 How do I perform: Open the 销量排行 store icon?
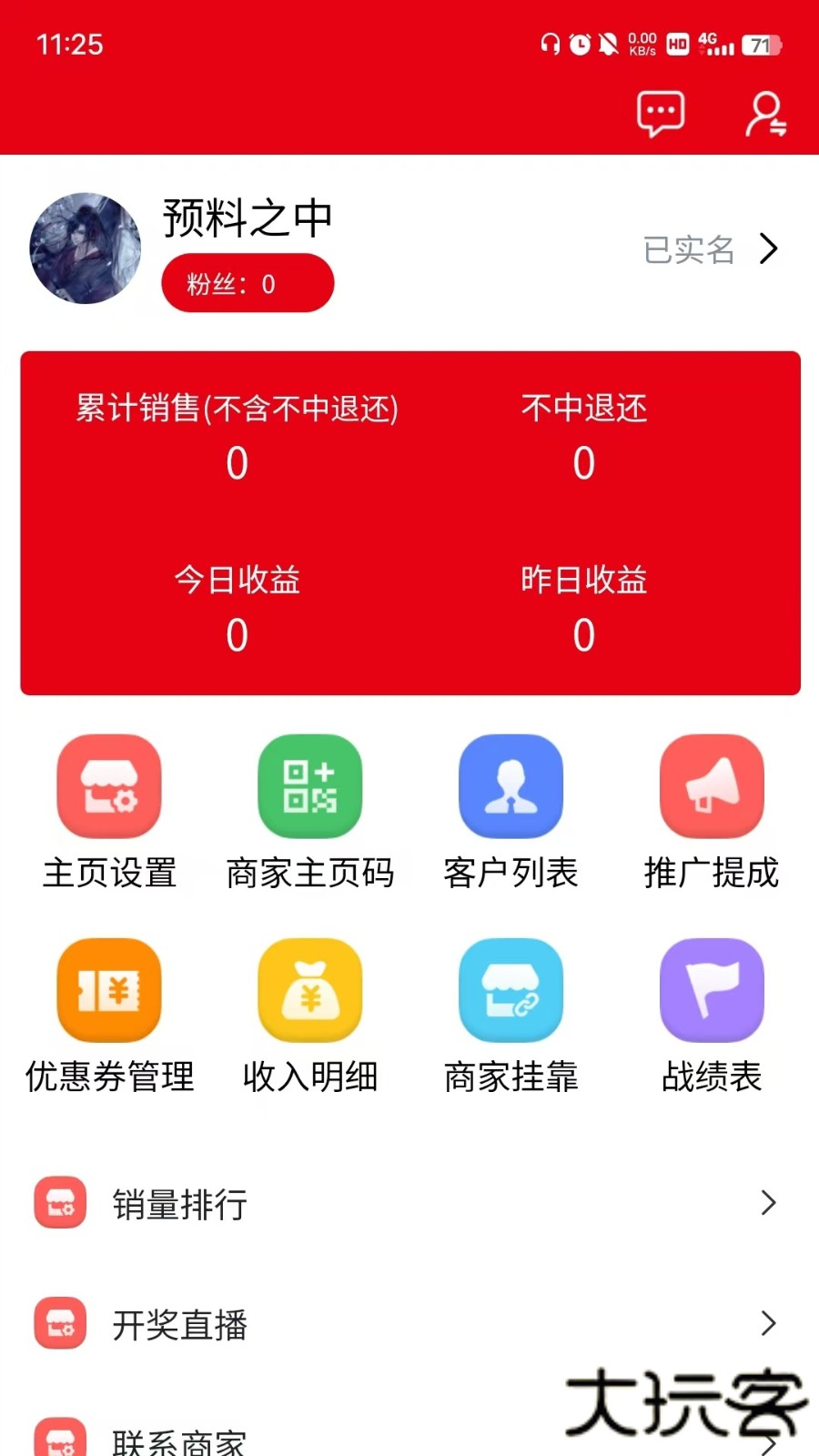59,1203
